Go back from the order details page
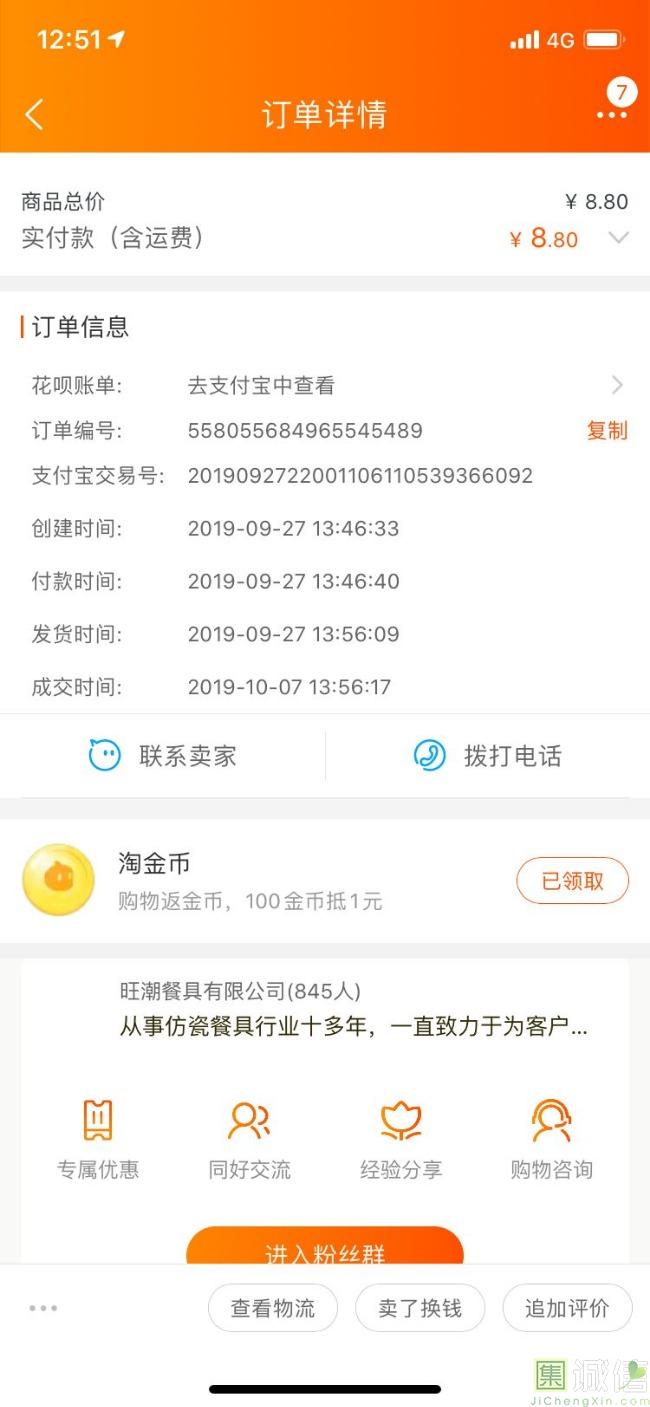The width and height of the screenshot is (650, 1407). pos(34,114)
